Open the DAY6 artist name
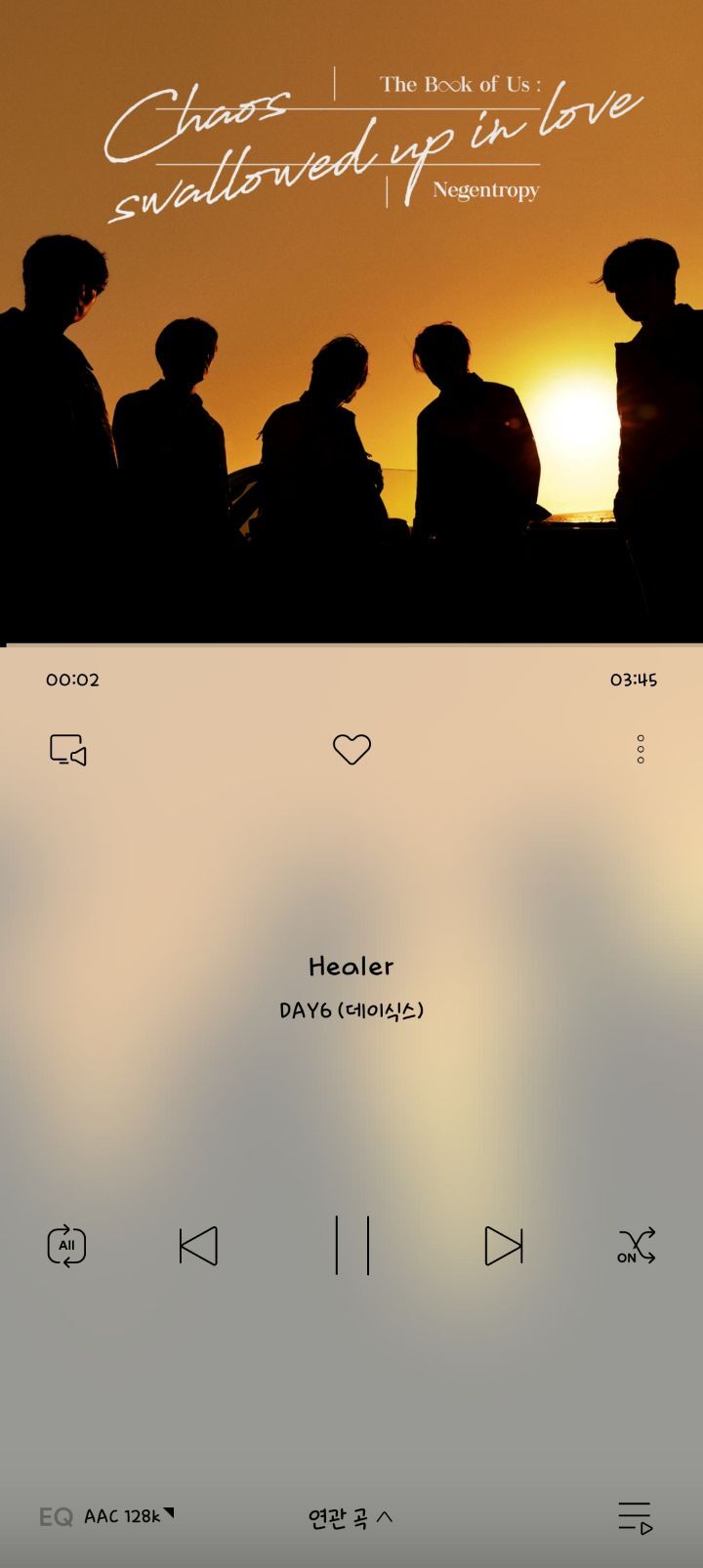The height and width of the screenshot is (1568, 703). coord(351,1011)
